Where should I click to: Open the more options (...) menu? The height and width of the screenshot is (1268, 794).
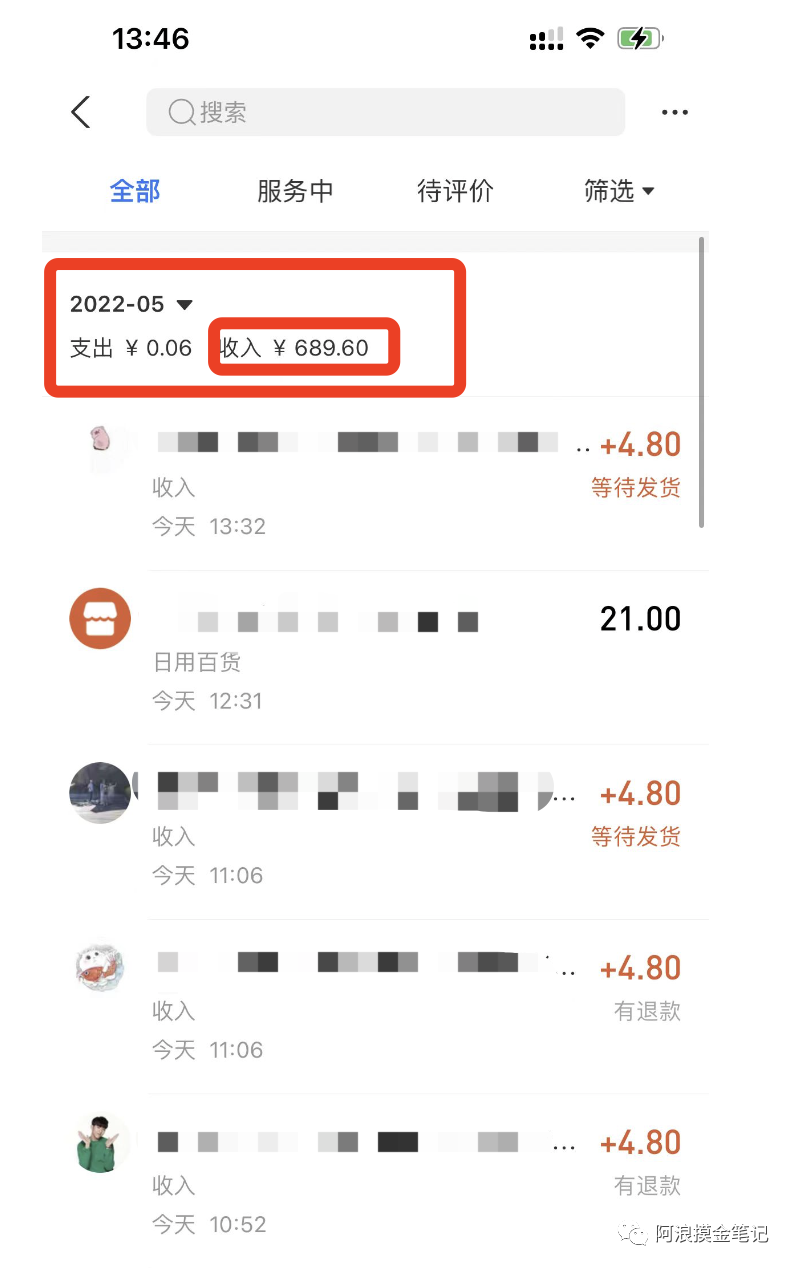click(675, 112)
